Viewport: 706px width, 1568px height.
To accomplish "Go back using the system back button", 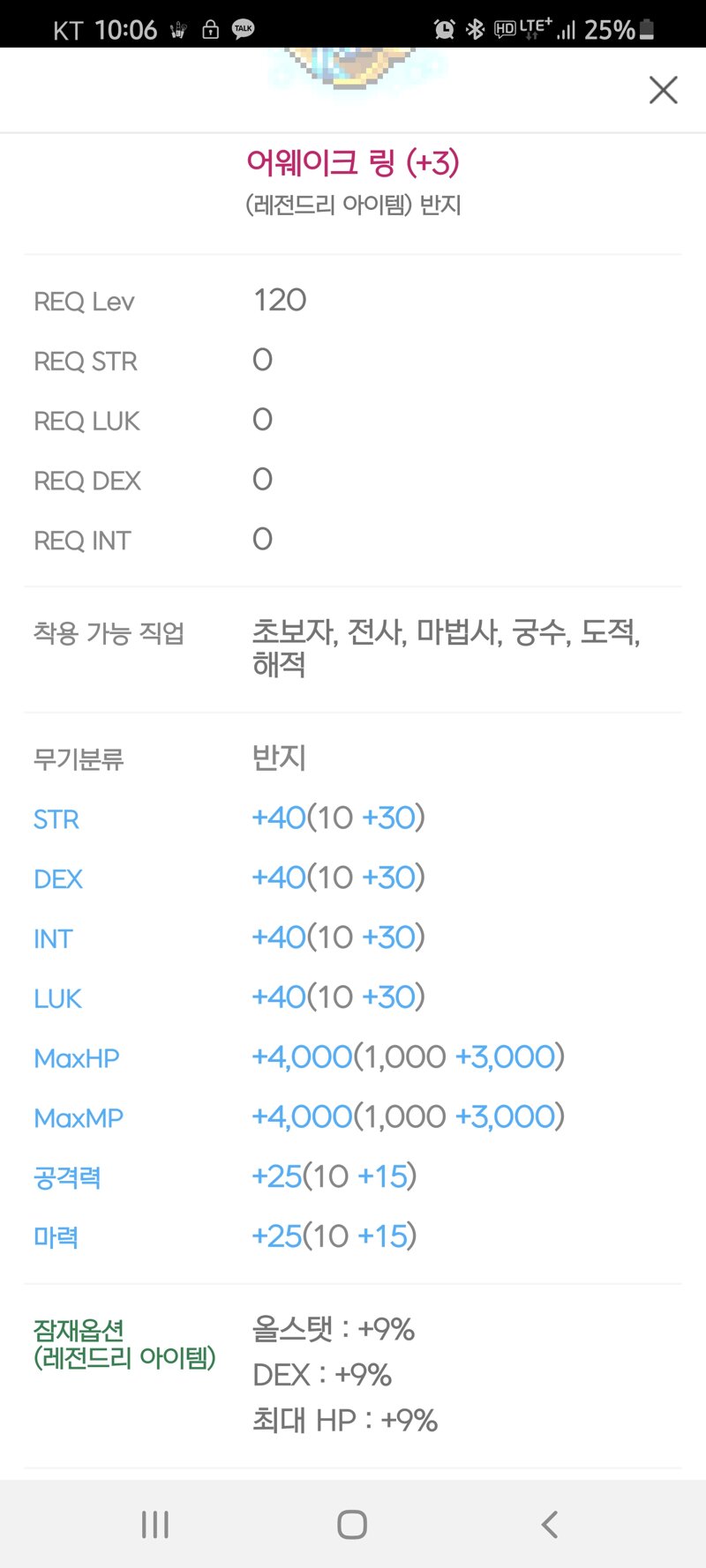I will [550, 1524].
